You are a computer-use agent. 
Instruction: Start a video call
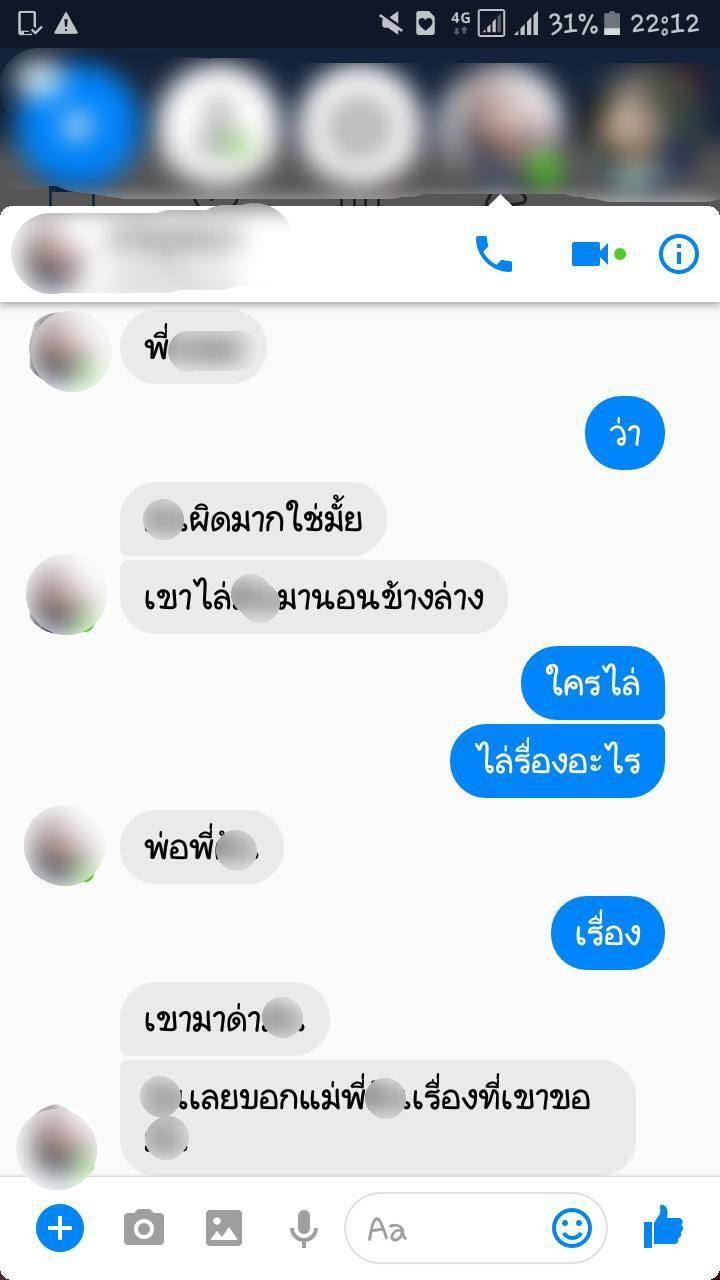[590, 254]
